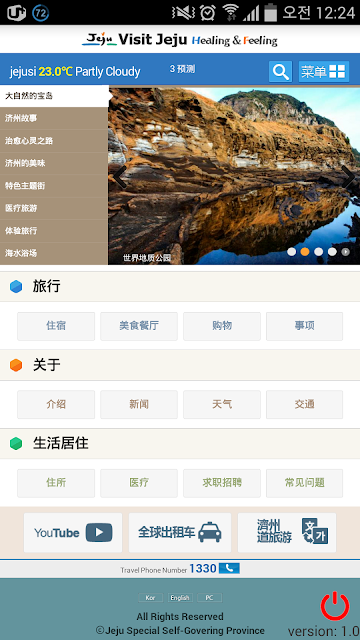
Task: Show the next banner image
Action: coord(349,177)
